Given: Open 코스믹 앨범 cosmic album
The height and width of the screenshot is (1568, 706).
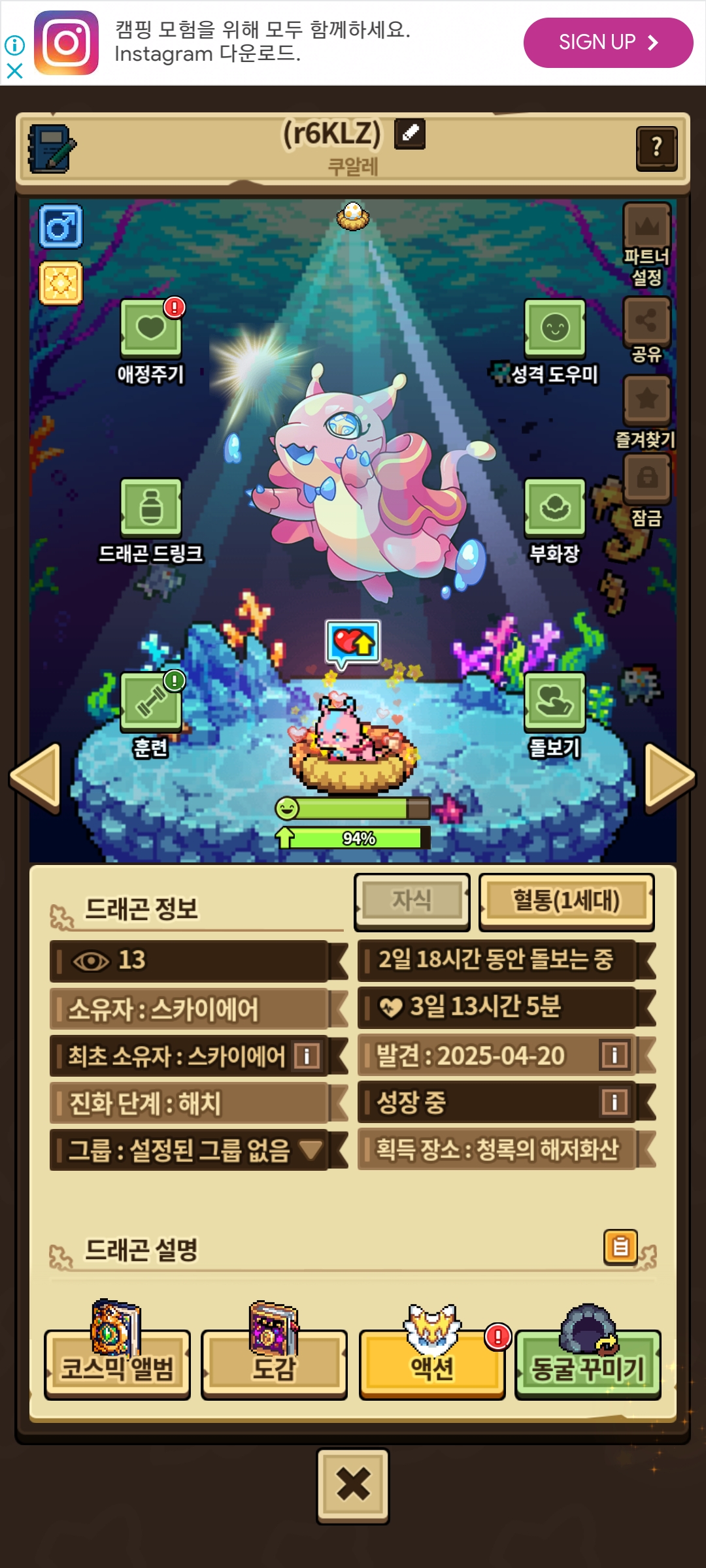Looking at the screenshot, I should (118, 1365).
